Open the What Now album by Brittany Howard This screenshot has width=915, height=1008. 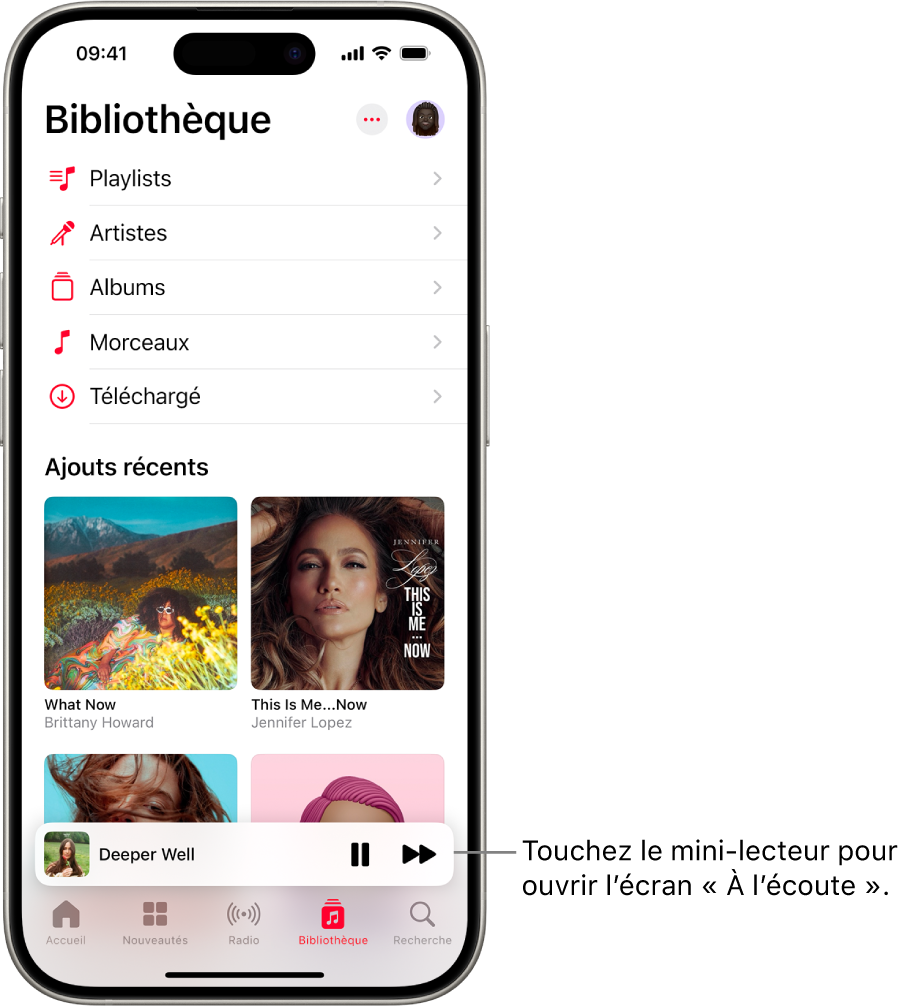click(x=141, y=593)
